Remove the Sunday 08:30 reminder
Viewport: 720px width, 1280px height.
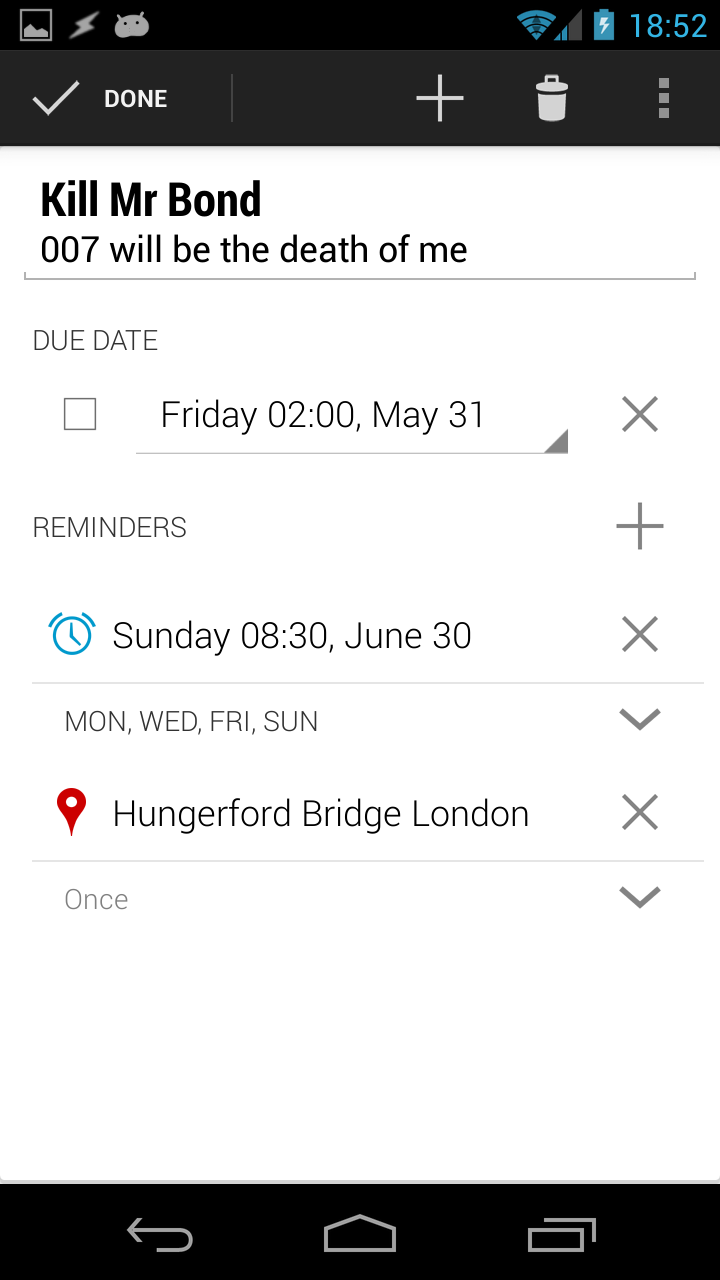click(640, 634)
